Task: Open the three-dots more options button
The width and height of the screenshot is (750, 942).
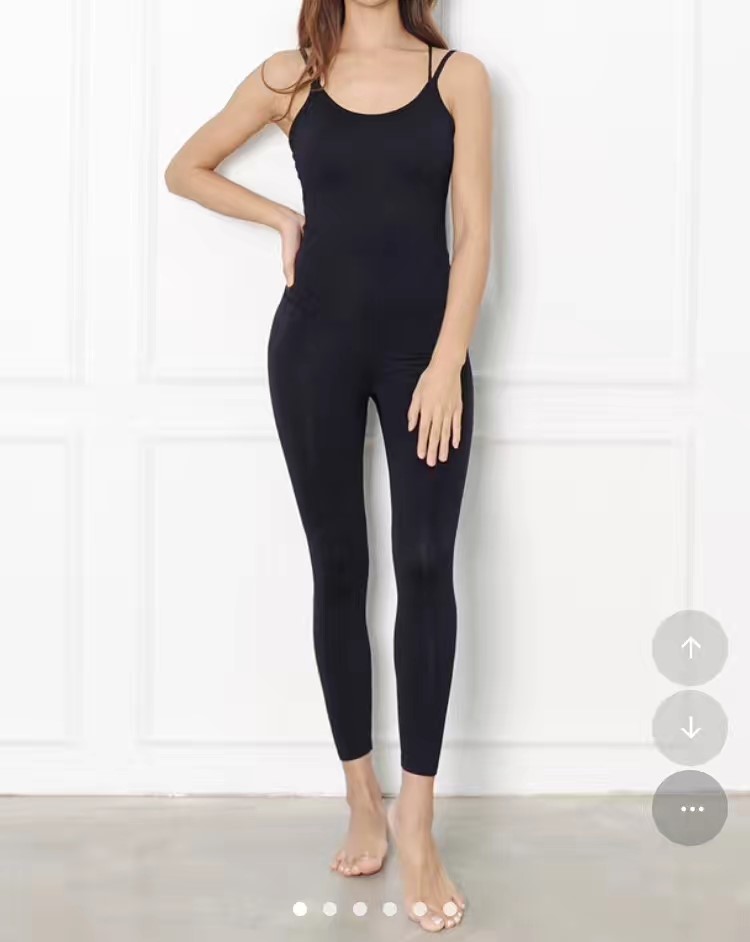Action: tap(690, 808)
